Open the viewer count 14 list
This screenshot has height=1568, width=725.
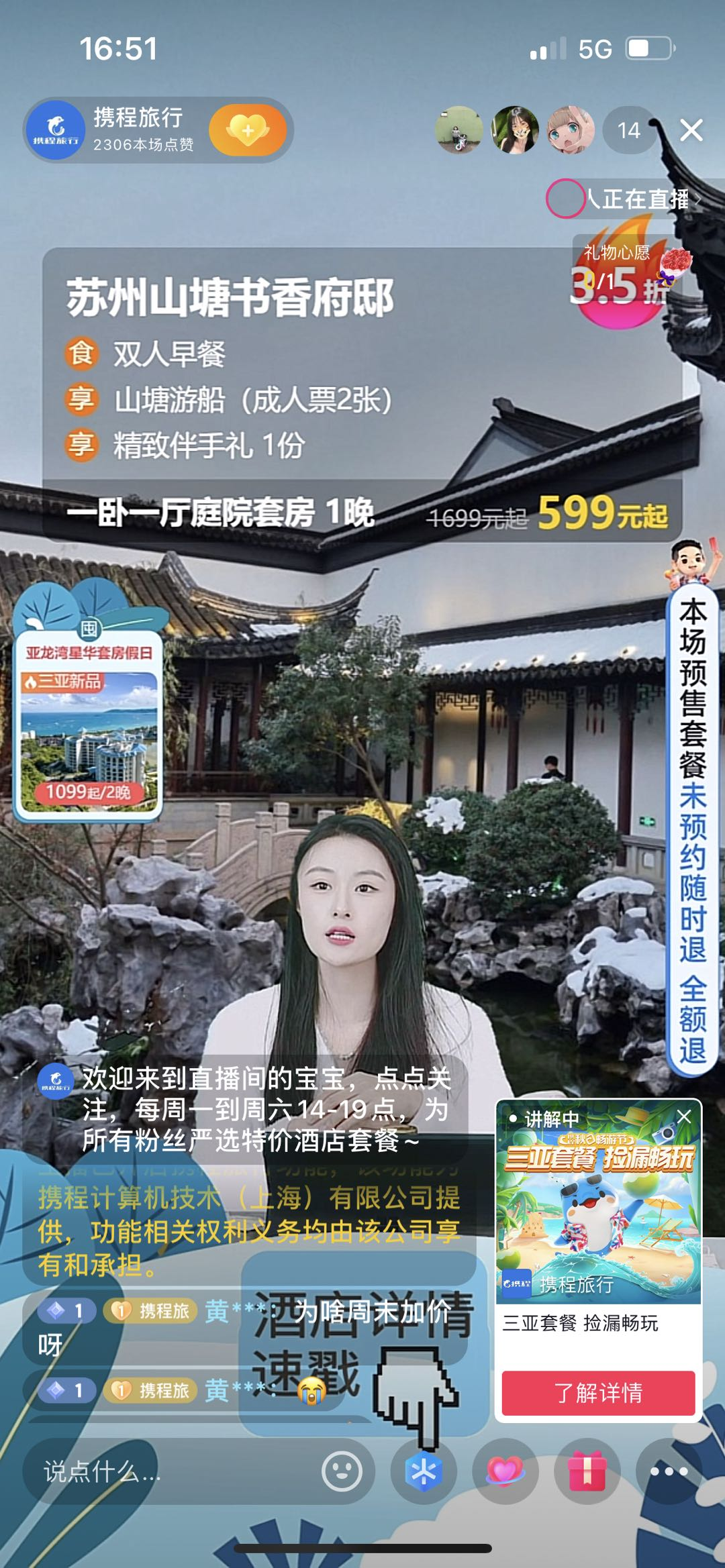(628, 130)
